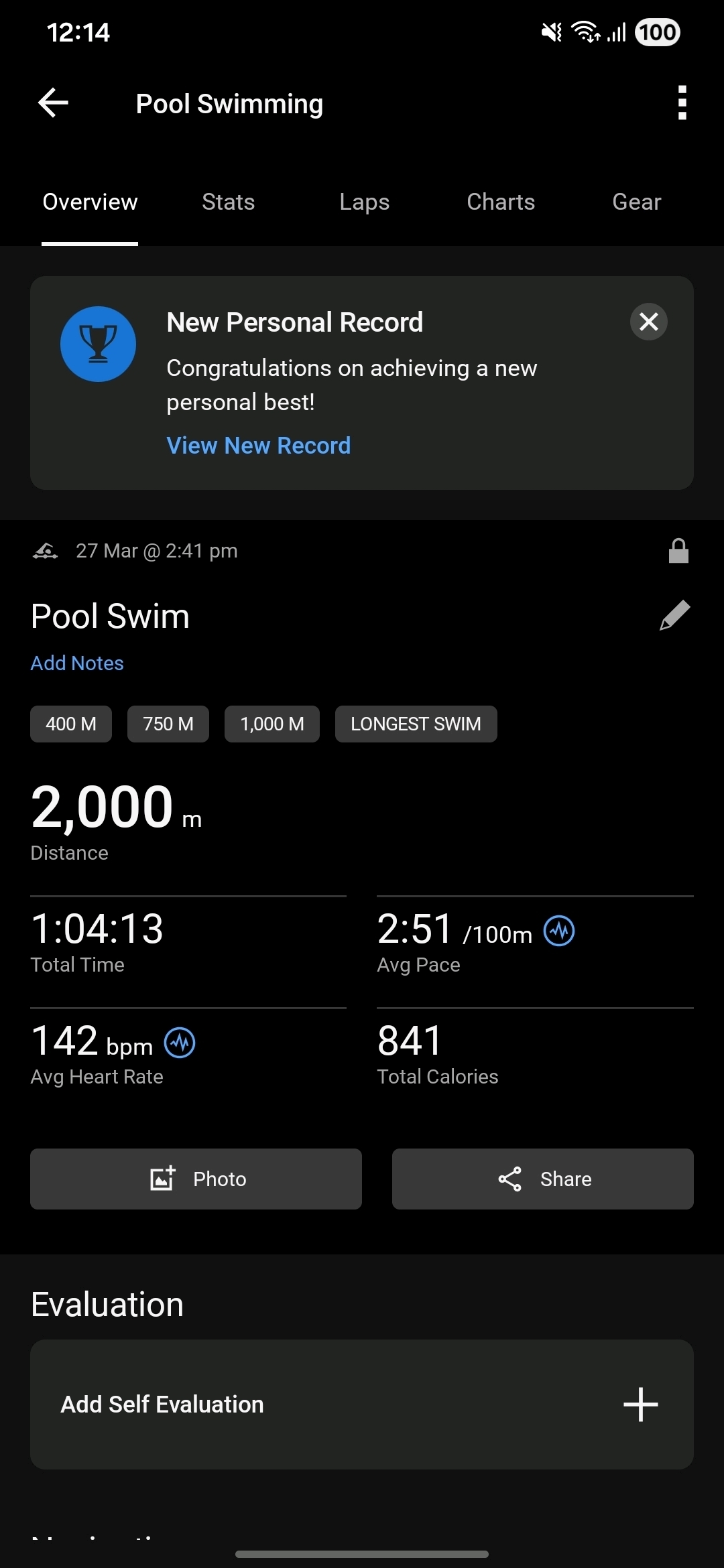Tap the 750 M record chip
This screenshot has width=724, height=1568.
[x=168, y=724]
